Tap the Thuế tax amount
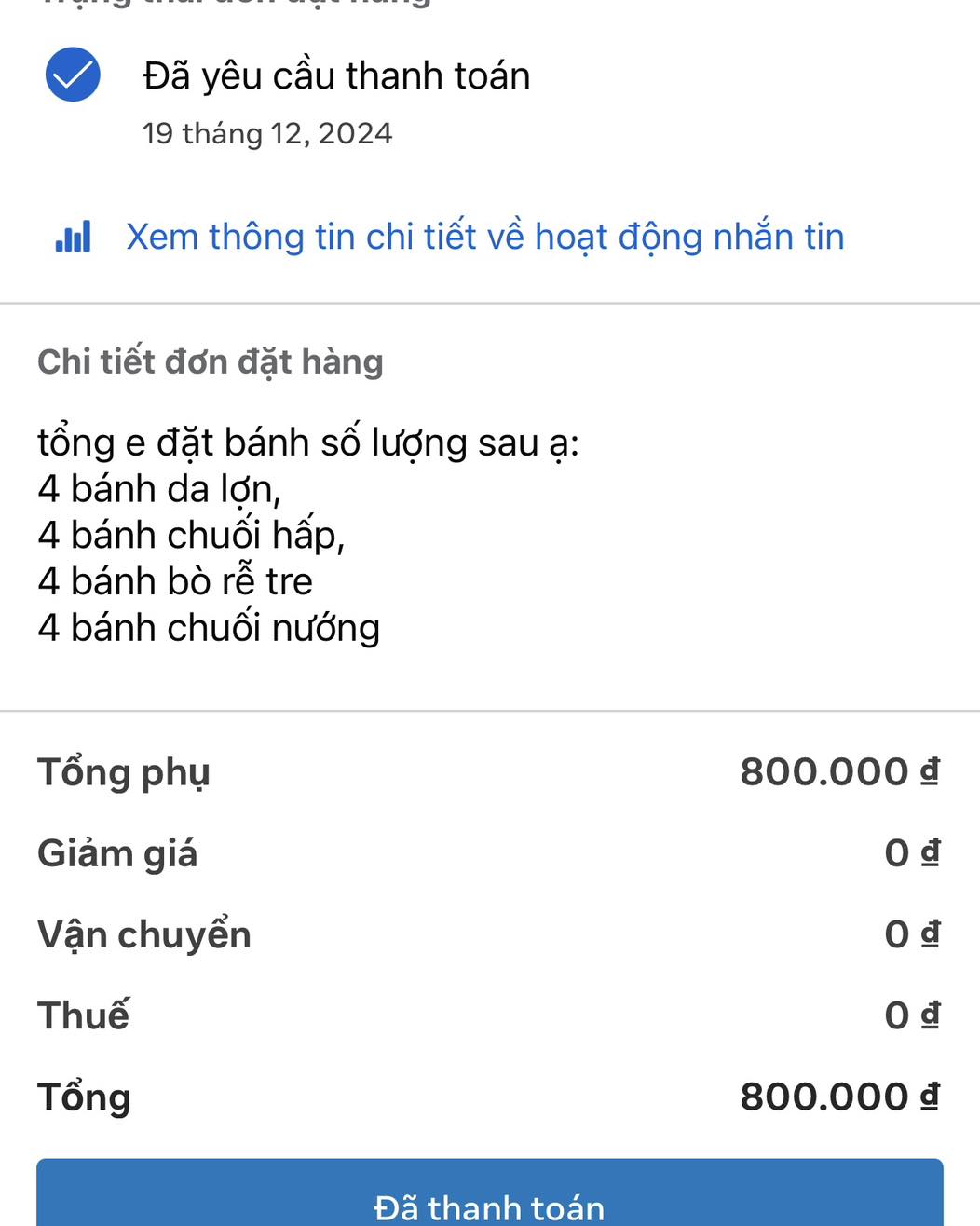Image resolution: width=980 pixels, height=1226 pixels. (909, 1015)
